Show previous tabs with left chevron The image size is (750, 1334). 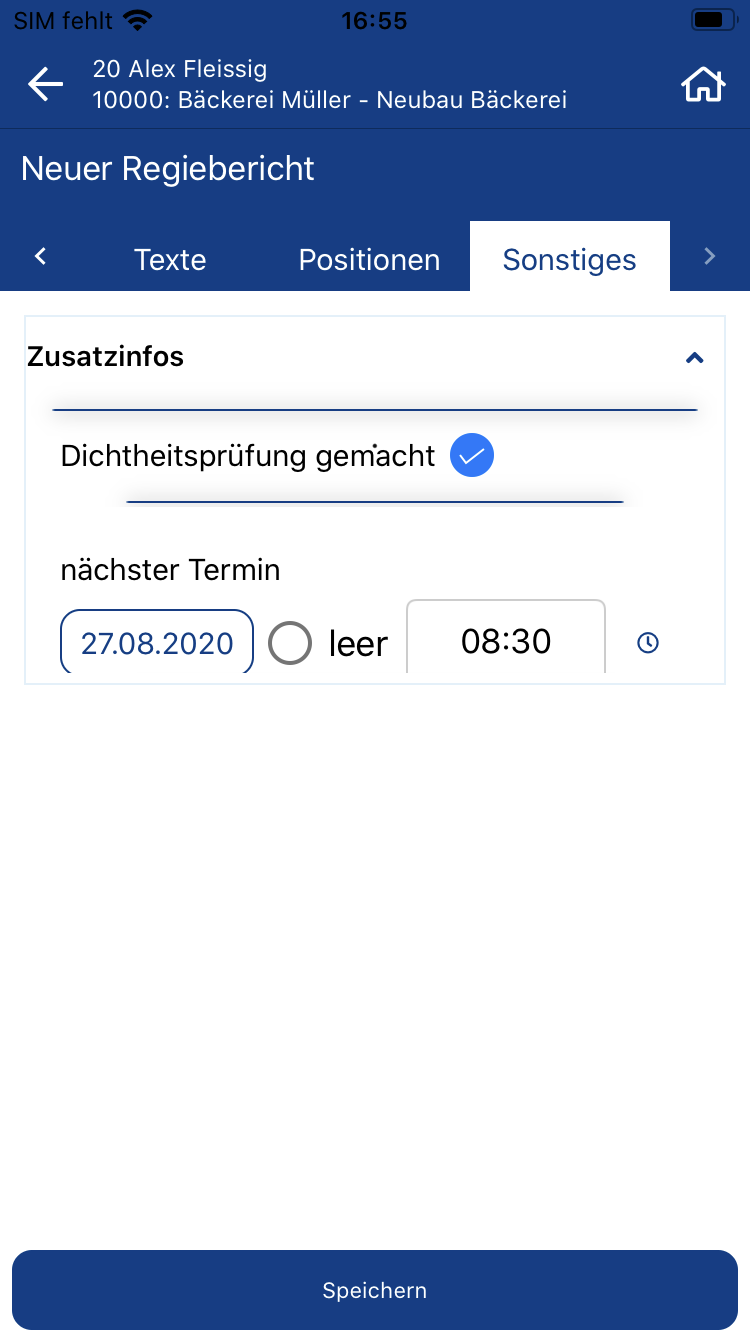pos(40,257)
